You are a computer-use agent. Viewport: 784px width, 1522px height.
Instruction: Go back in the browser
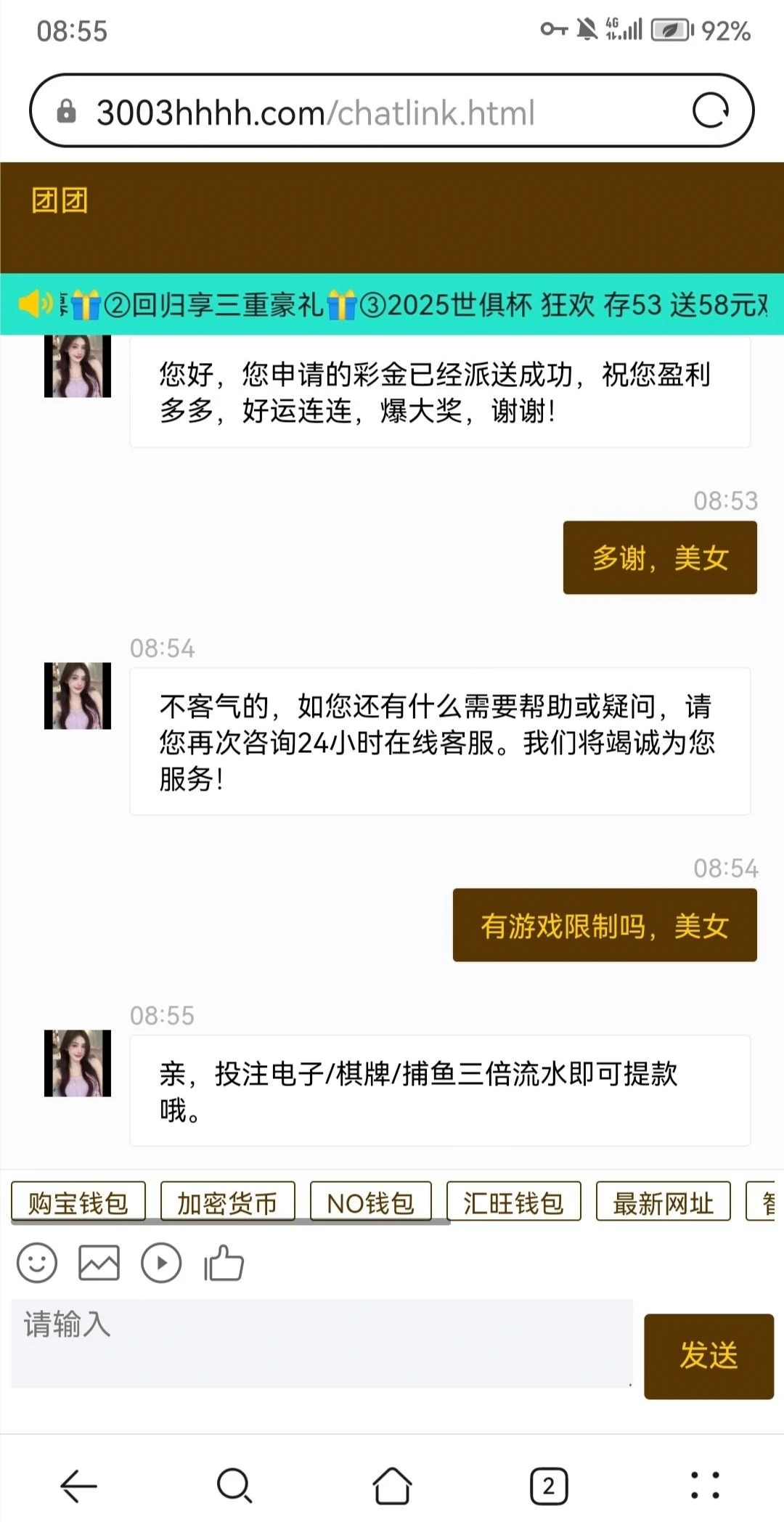(x=78, y=1486)
